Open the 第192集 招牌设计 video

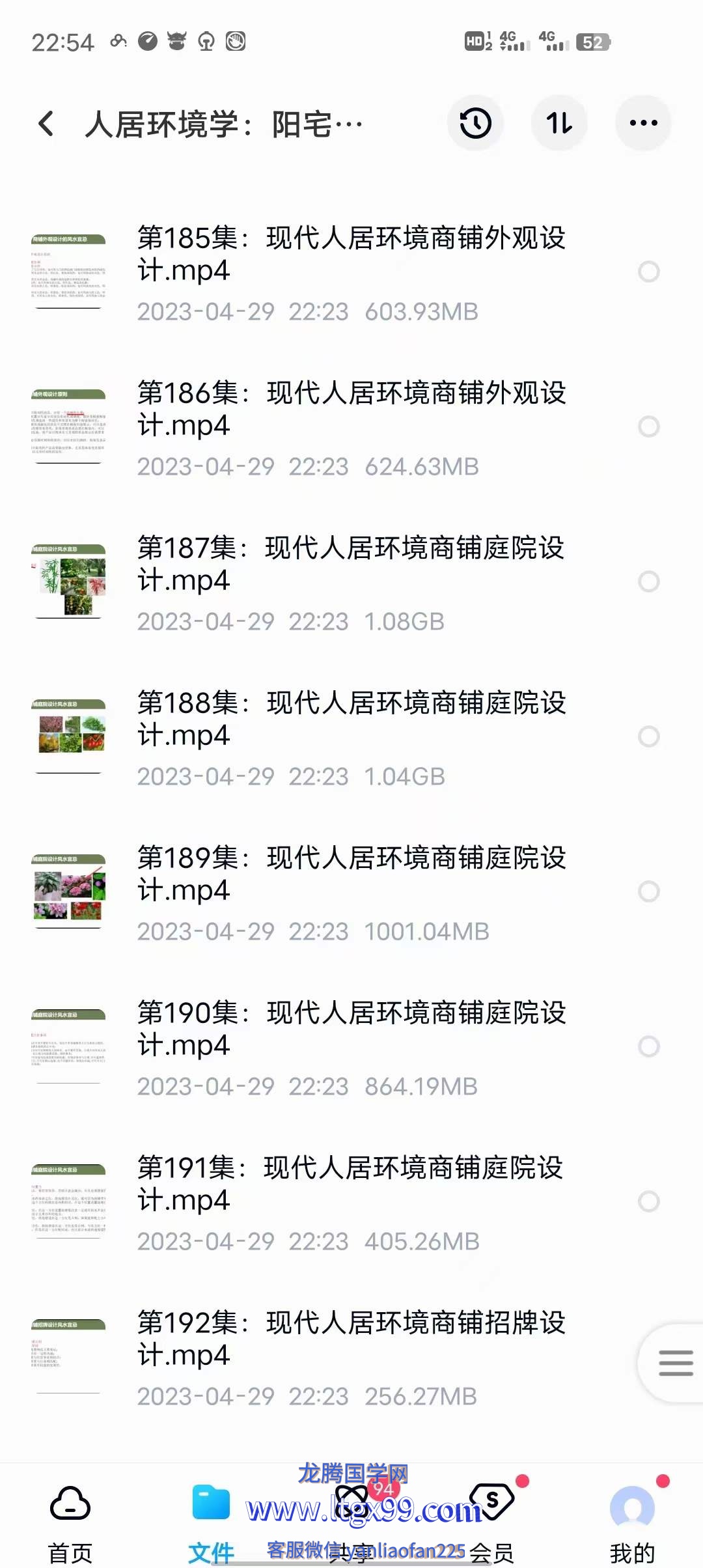[351, 1339]
